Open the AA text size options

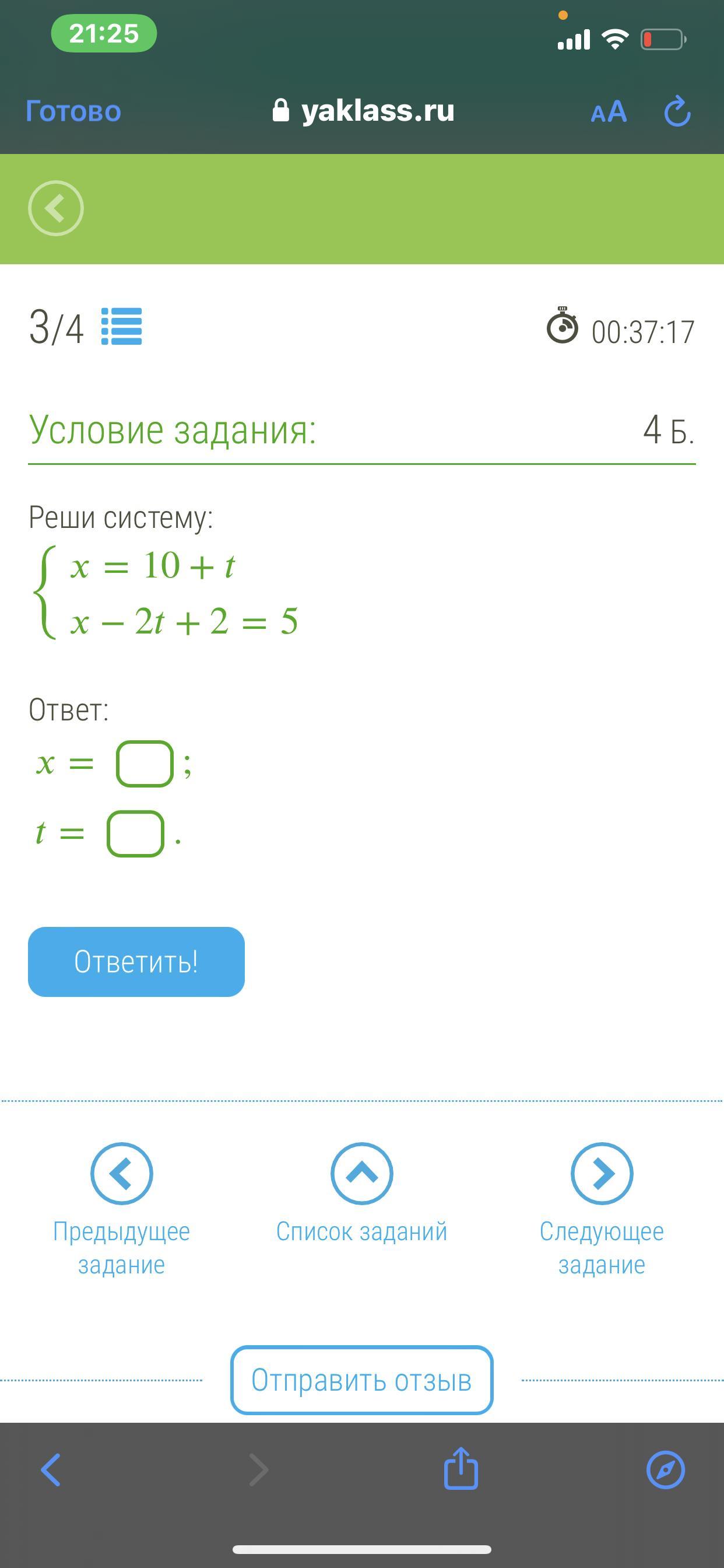coord(608,113)
